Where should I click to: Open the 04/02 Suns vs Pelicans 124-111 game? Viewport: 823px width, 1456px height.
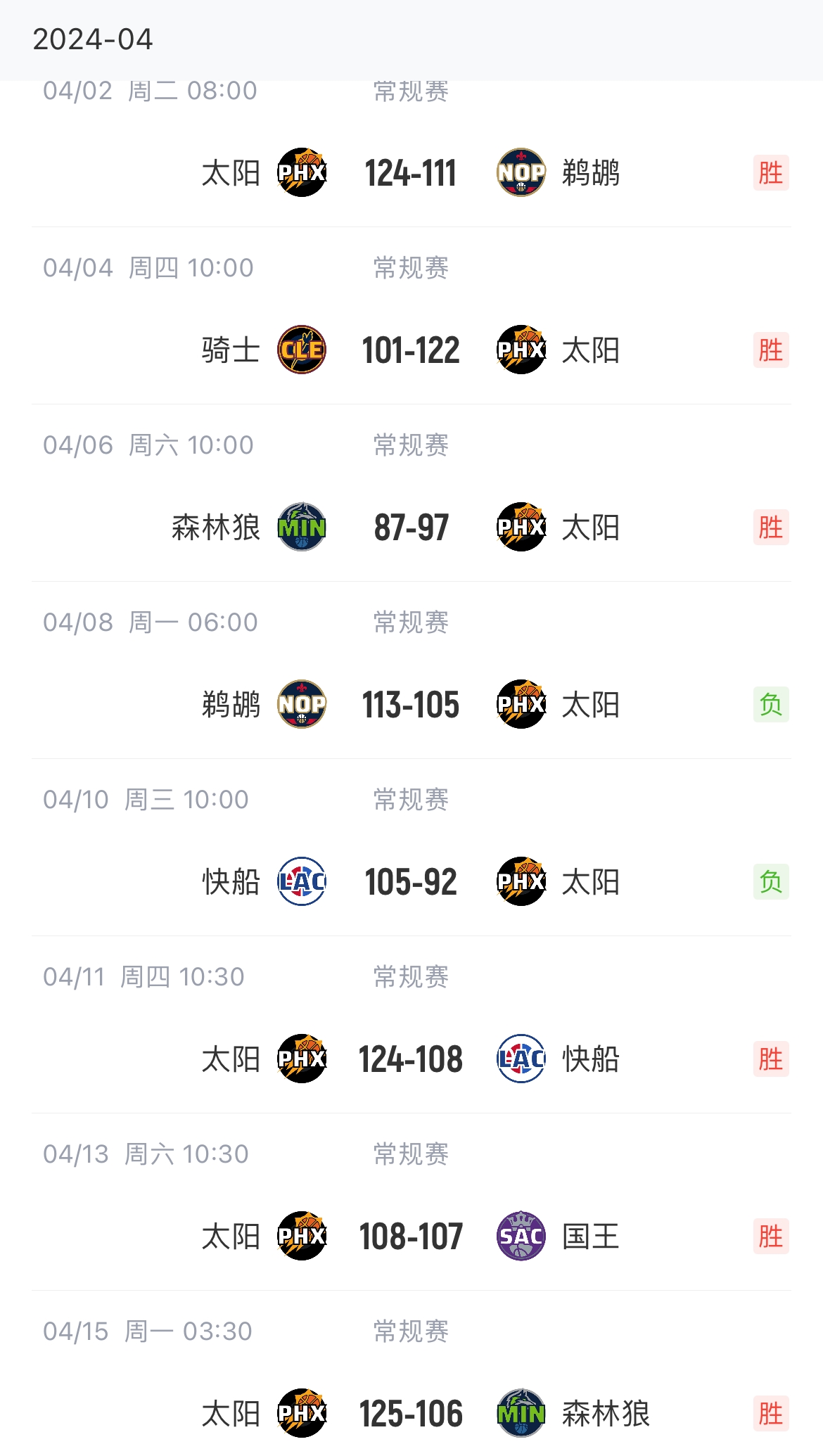(x=411, y=173)
